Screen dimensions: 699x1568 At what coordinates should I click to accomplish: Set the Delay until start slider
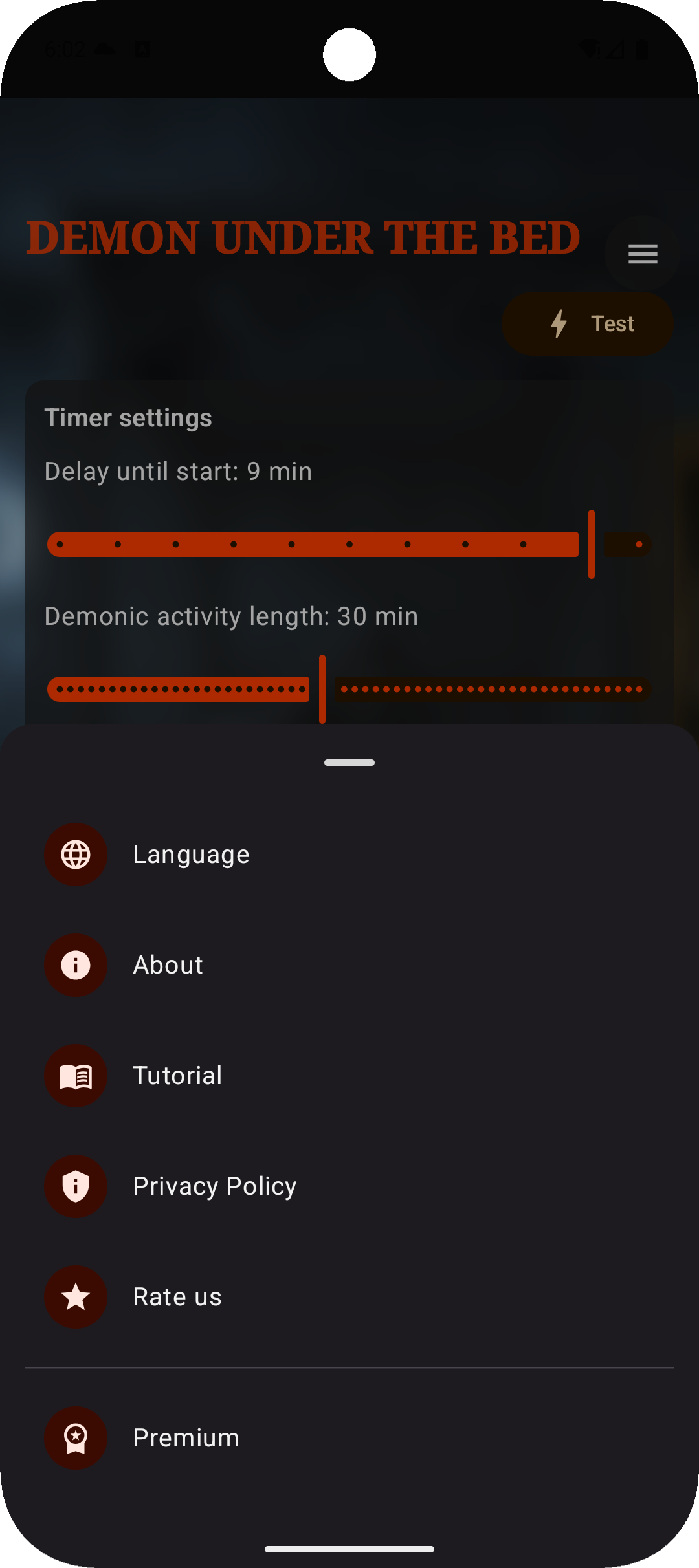coord(591,544)
